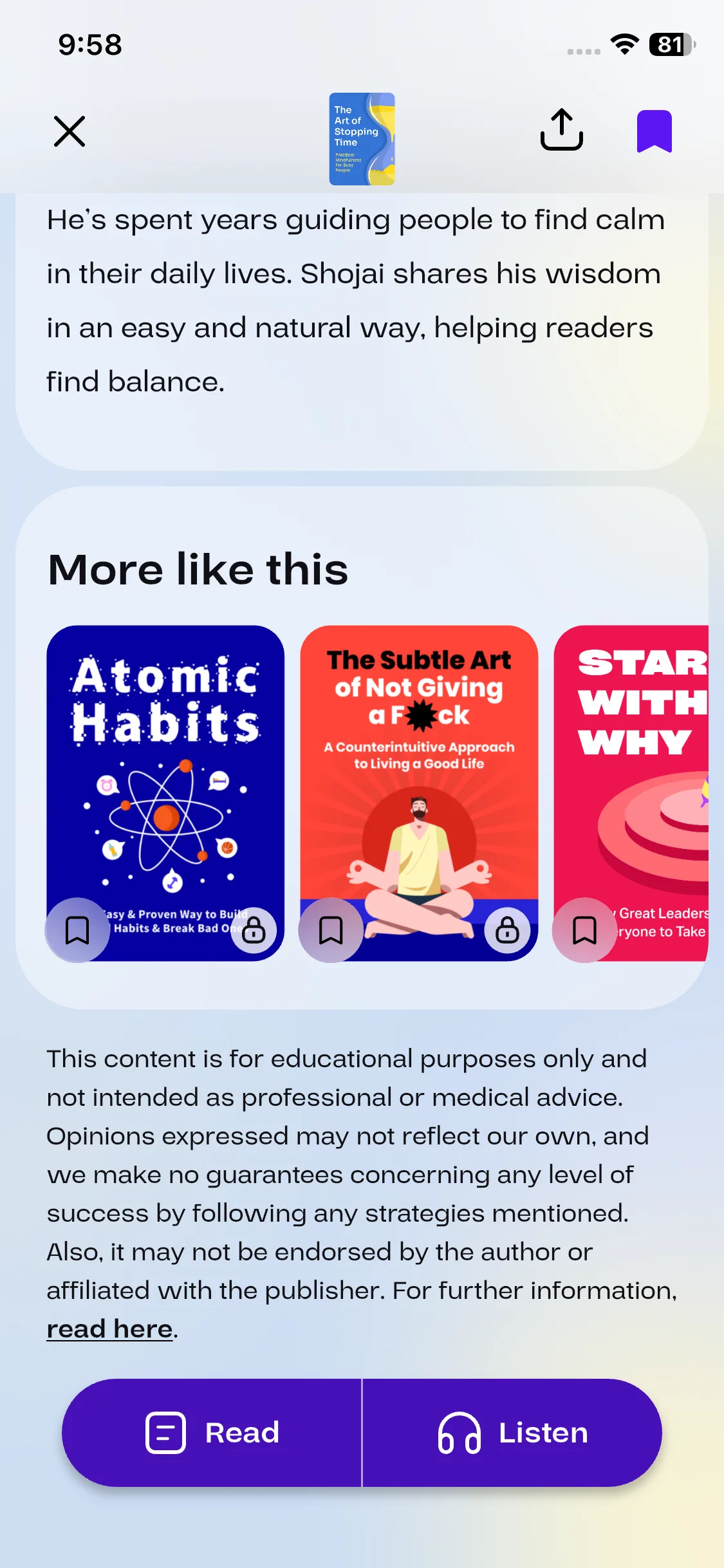Remove the bookmark from this book
Viewport: 724px width, 1568px height.
click(x=654, y=131)
